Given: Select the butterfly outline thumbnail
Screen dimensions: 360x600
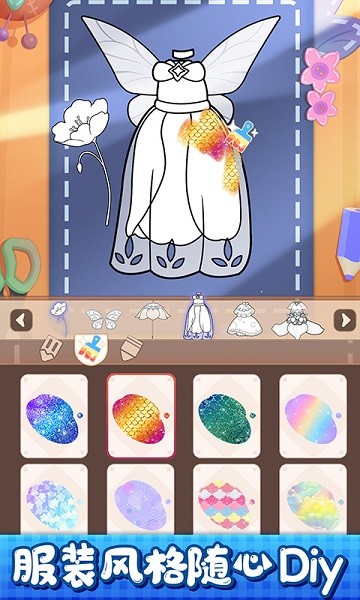Looking at the screenshot, I should (104, 319).
